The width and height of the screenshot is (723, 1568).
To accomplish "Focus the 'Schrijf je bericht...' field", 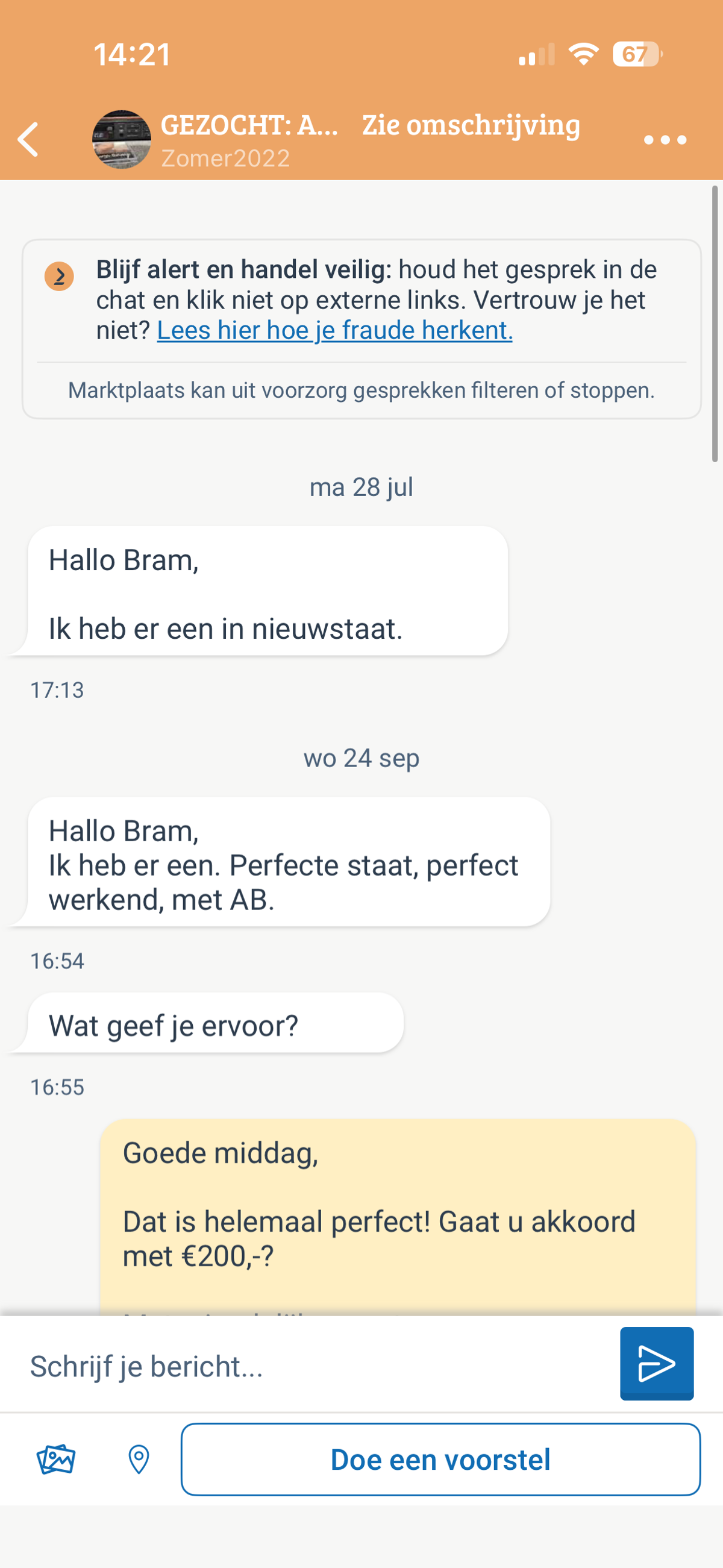I will (316, 1367).
